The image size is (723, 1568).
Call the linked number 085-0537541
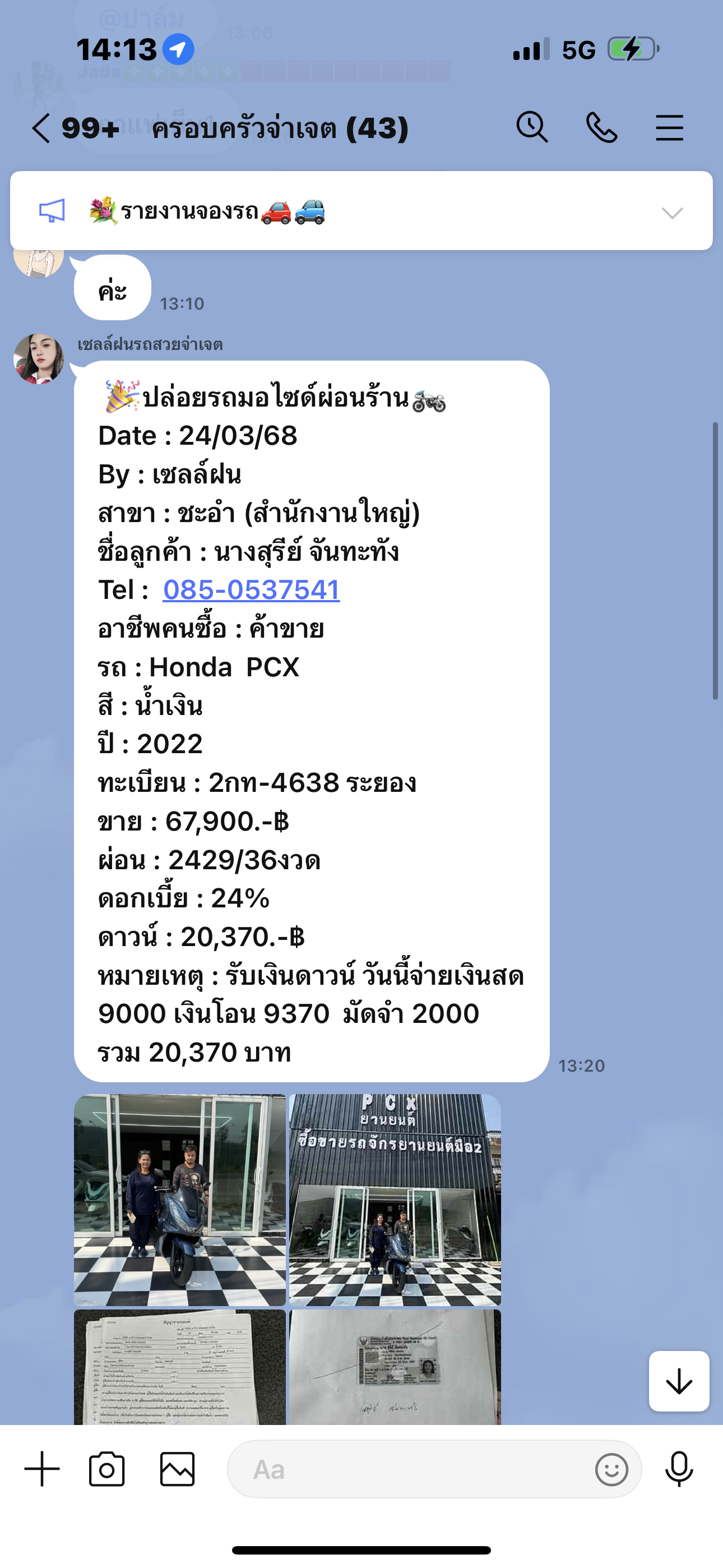pos(251,590)
